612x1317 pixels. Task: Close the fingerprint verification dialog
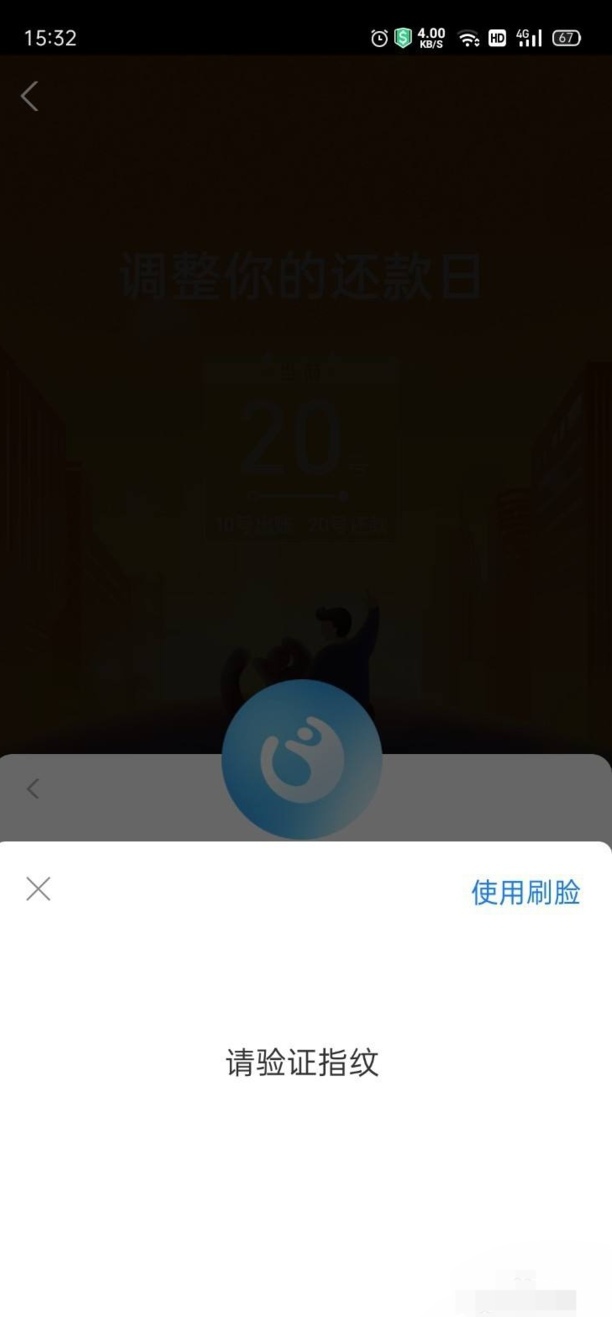pyautogui.click(x=38, y=889)
